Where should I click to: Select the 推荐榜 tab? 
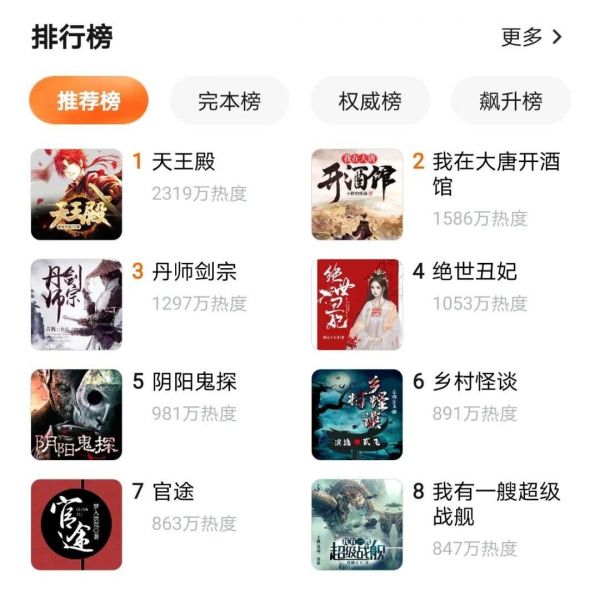tap(89, 100)
